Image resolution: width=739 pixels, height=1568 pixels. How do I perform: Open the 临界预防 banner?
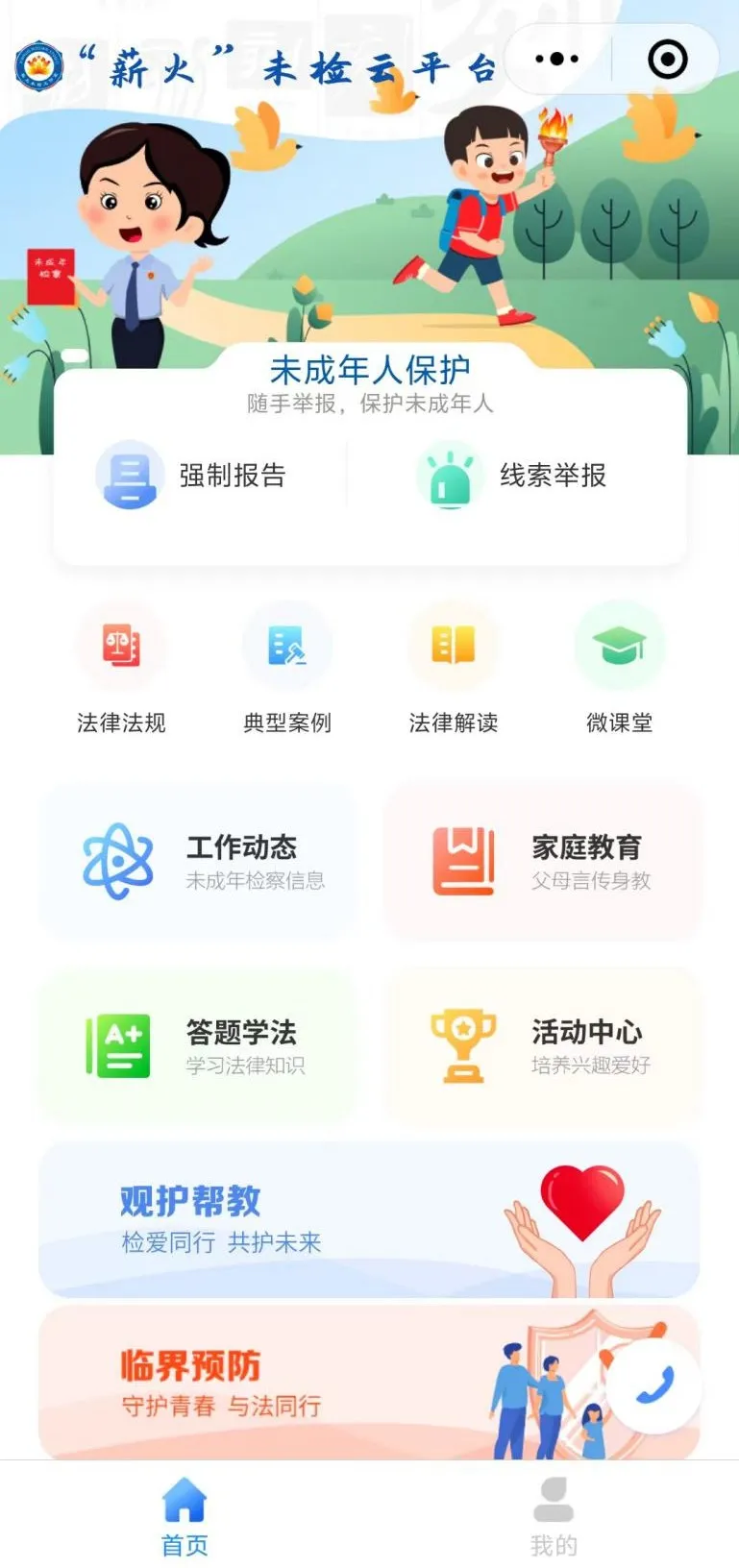click(x=369, y=1383)
